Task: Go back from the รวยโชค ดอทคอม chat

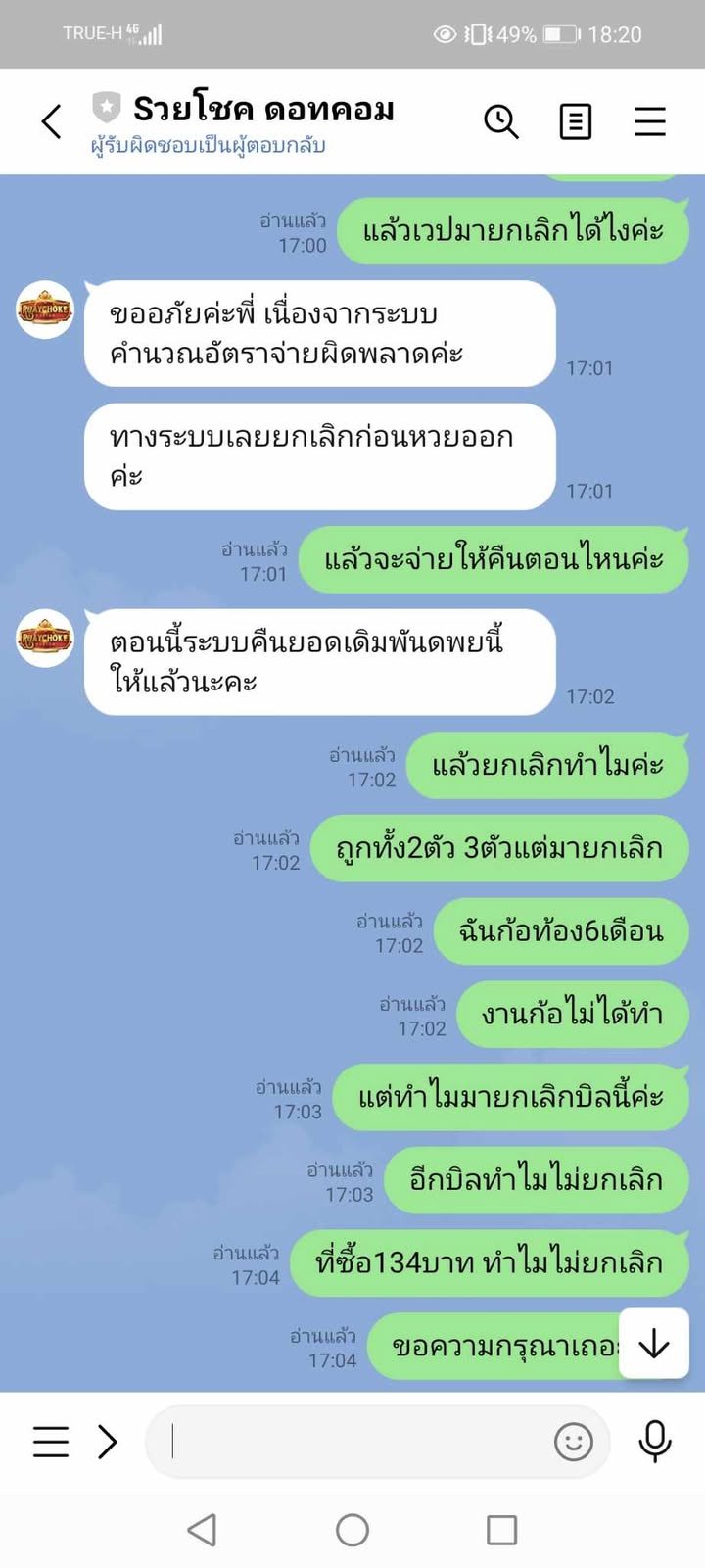Action: pos(51,122)
